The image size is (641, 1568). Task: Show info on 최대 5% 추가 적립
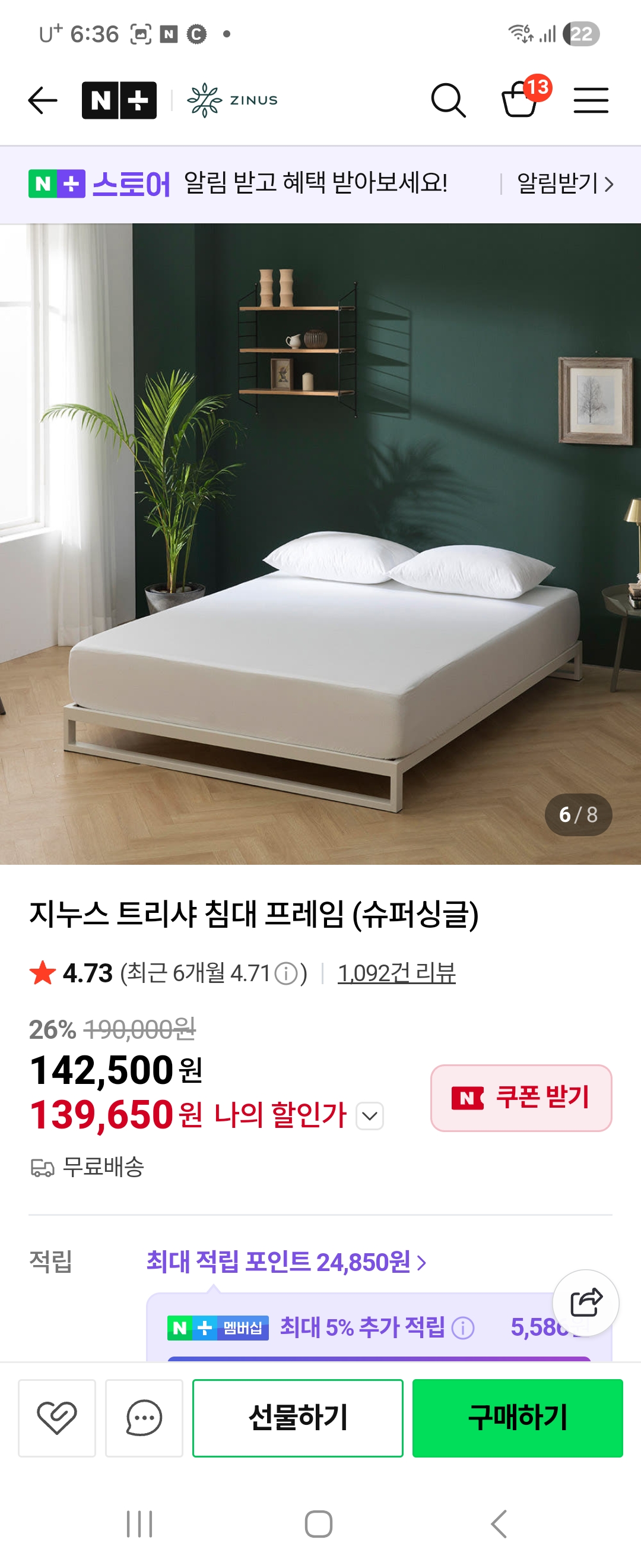(x=464, y=1327)
